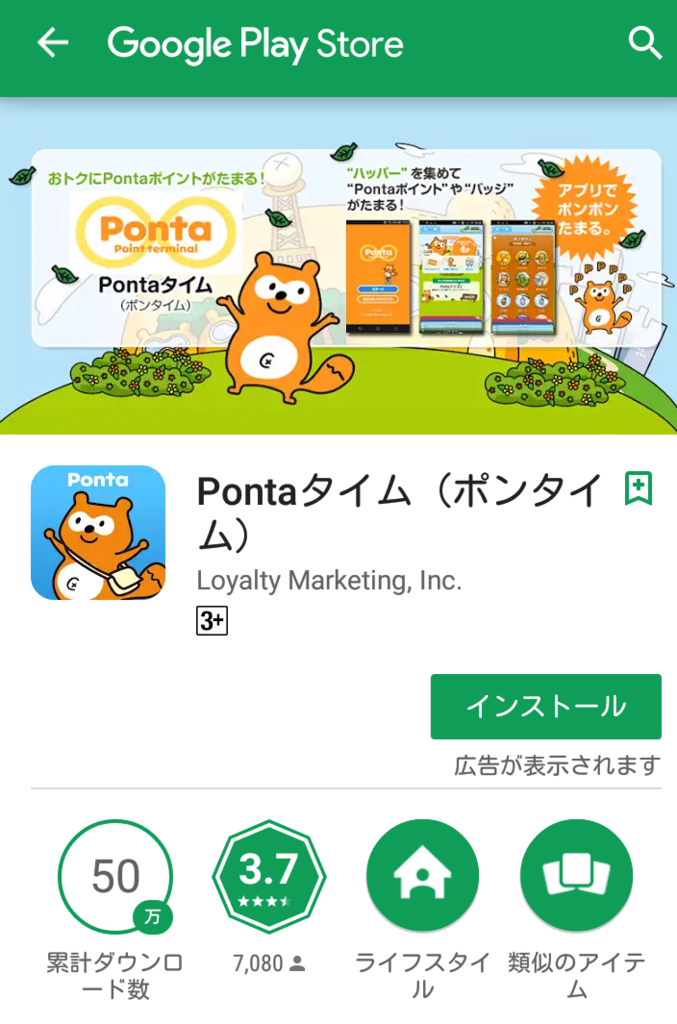Open Loyalty Marketing, Inc. developer page

[329, 580]
